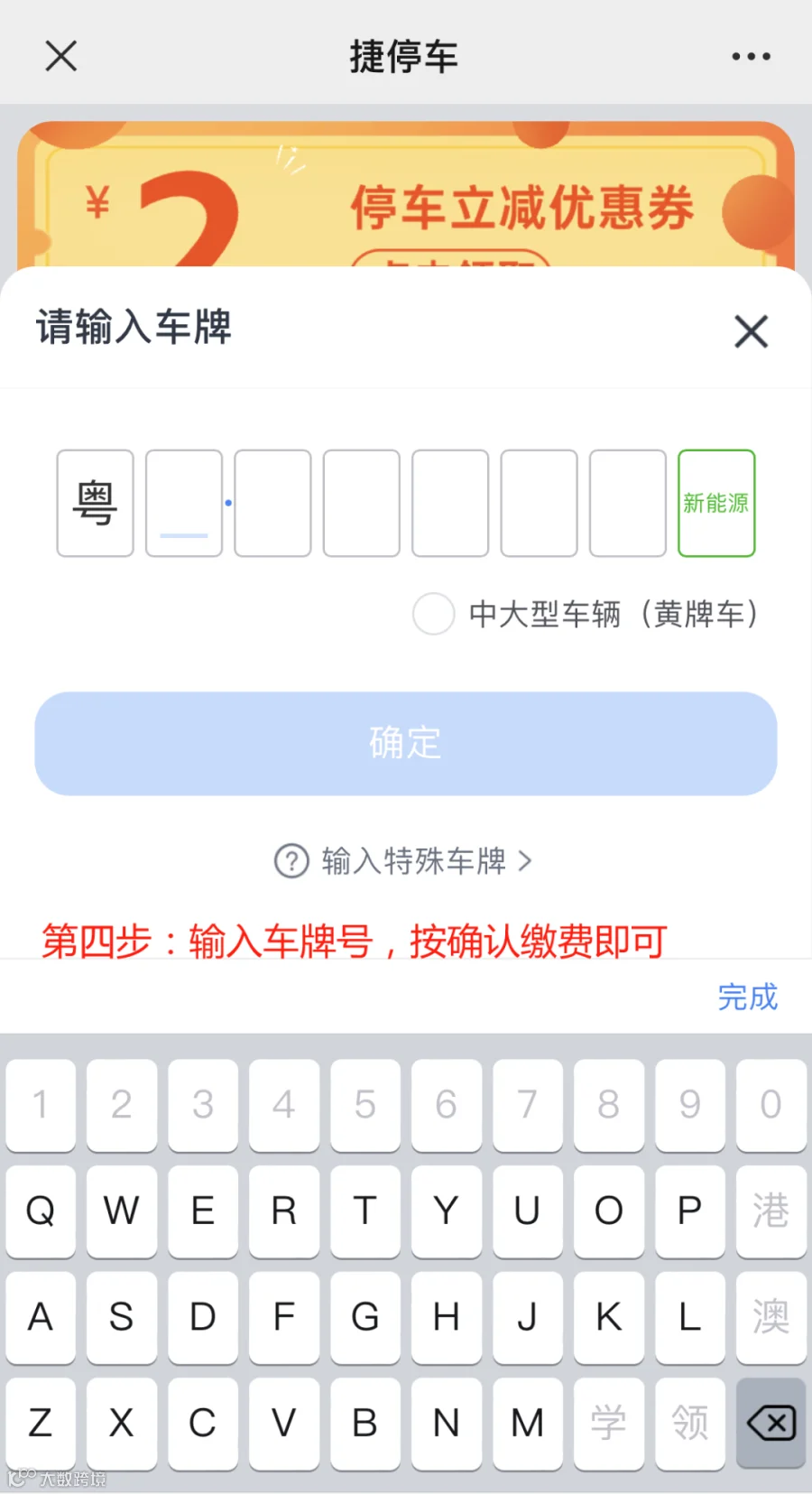The height and width of the screenshot is (1494, 812).
Task: Close the 捷停车 mini program page
Action: pyautogui.click(x=61, y=56)
